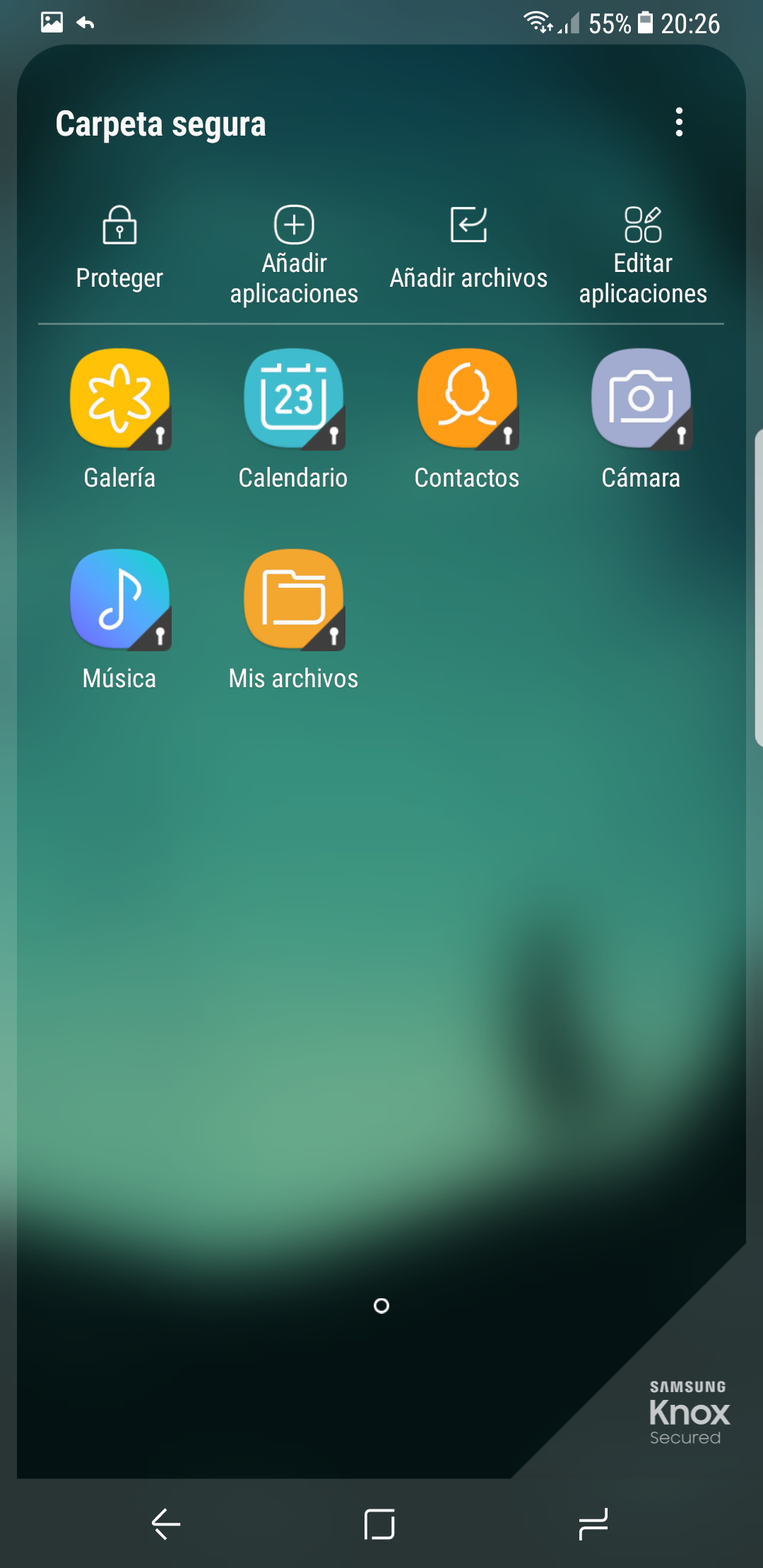This screenshot has height=1568, width=763.
Task: Tap the home button in navigation bar
Action: pos(380,1524)
